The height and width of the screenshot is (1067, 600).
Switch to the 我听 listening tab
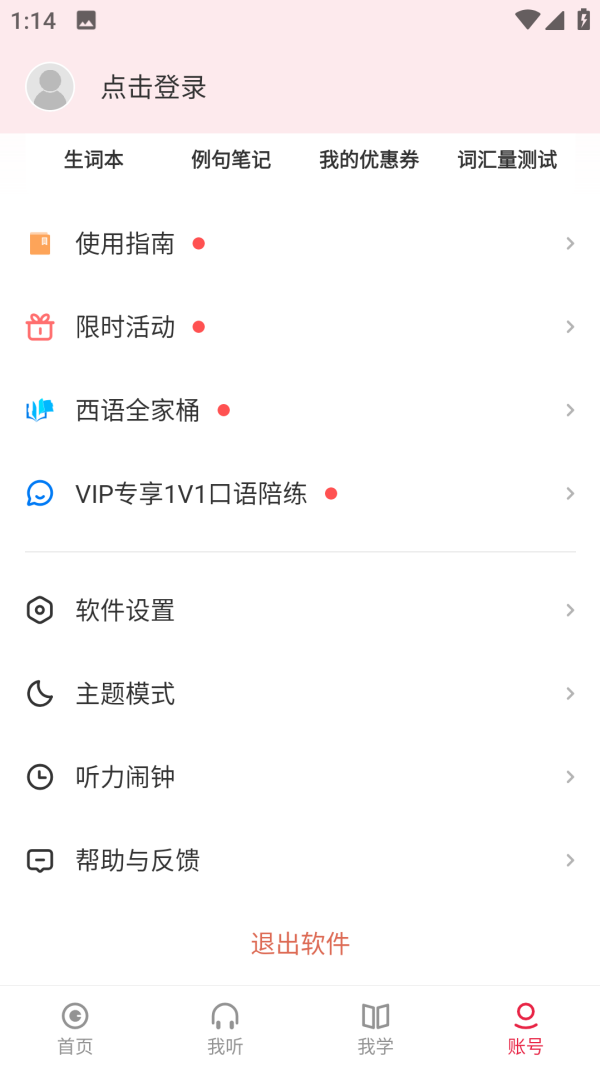tap(225, 1028)
